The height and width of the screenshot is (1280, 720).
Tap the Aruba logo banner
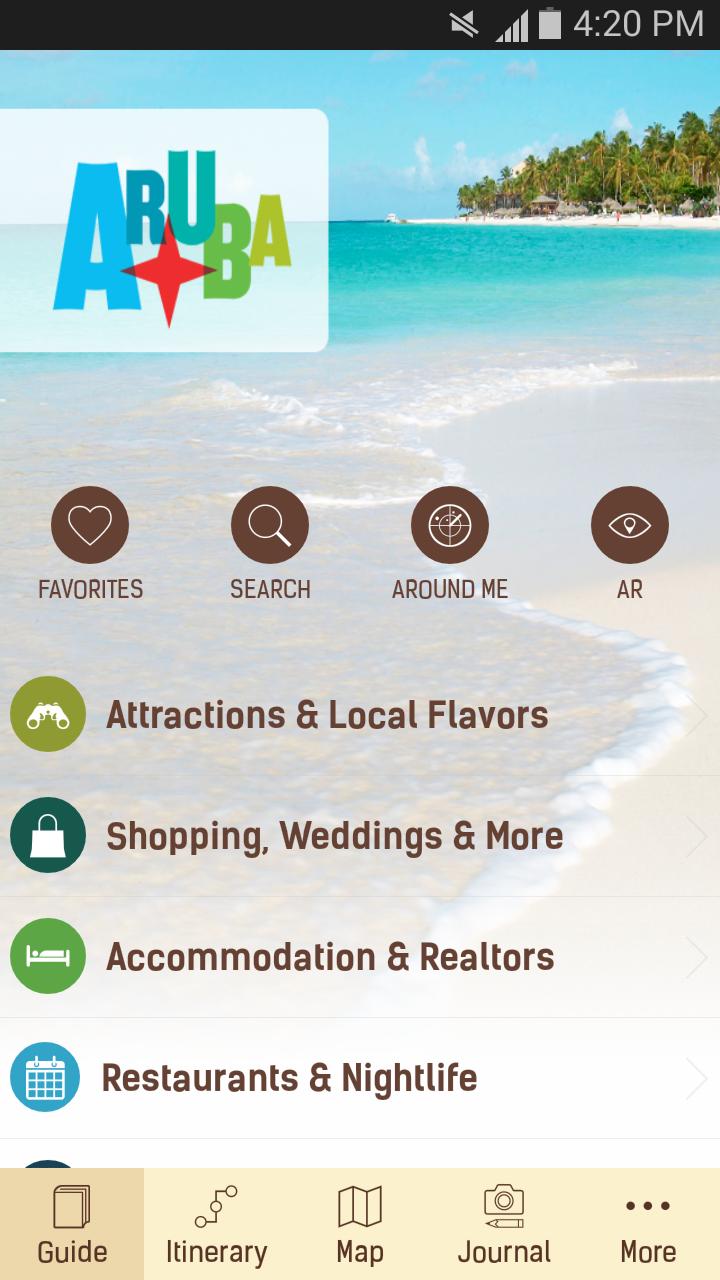tap(165, 230)
